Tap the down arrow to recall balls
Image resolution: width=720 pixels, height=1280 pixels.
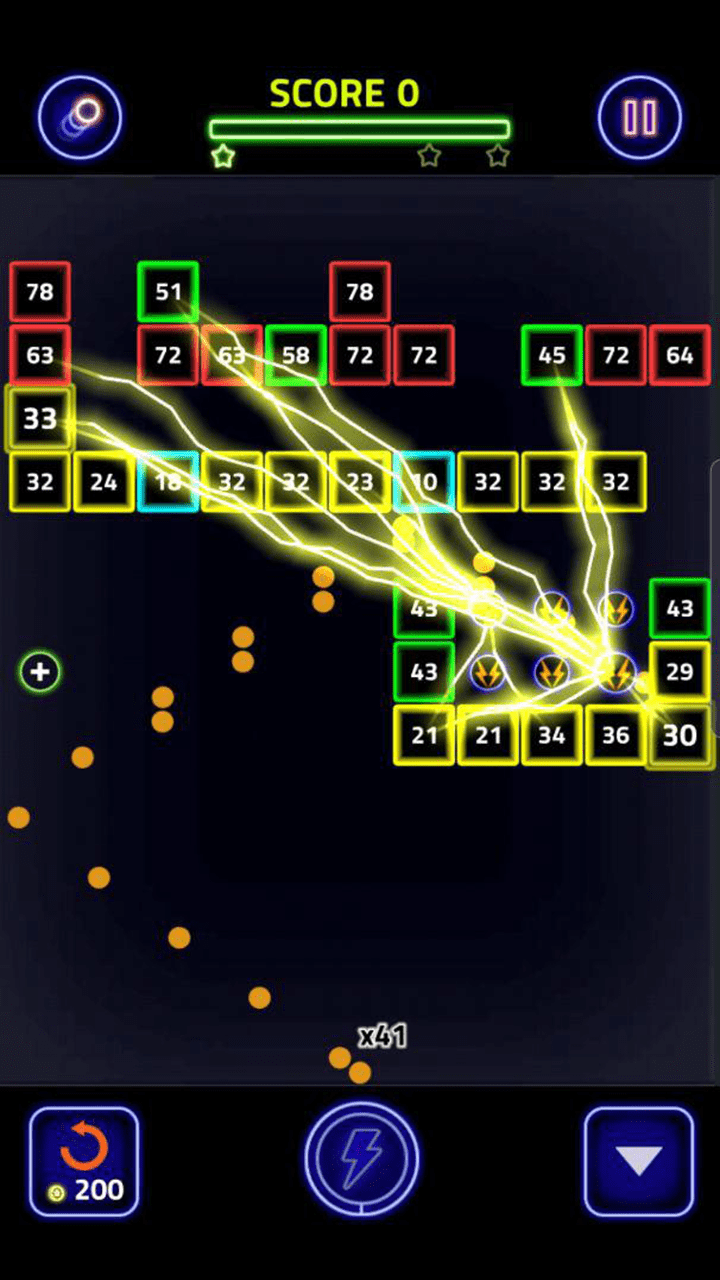[638, 1161]
